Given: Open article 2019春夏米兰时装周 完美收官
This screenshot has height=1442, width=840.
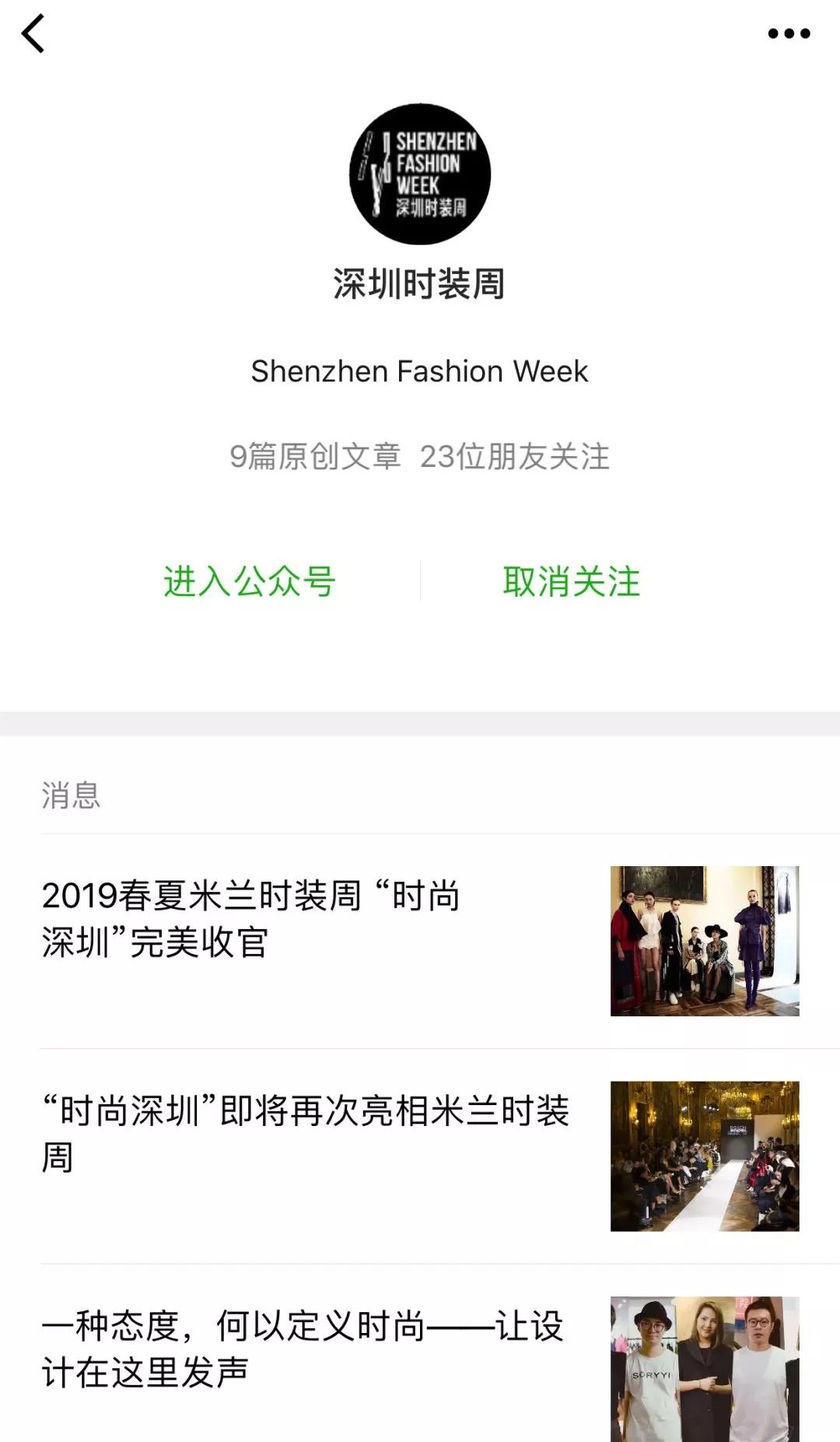Looking at the screenshot, I should pyautogui.click(x=420, y=941).
